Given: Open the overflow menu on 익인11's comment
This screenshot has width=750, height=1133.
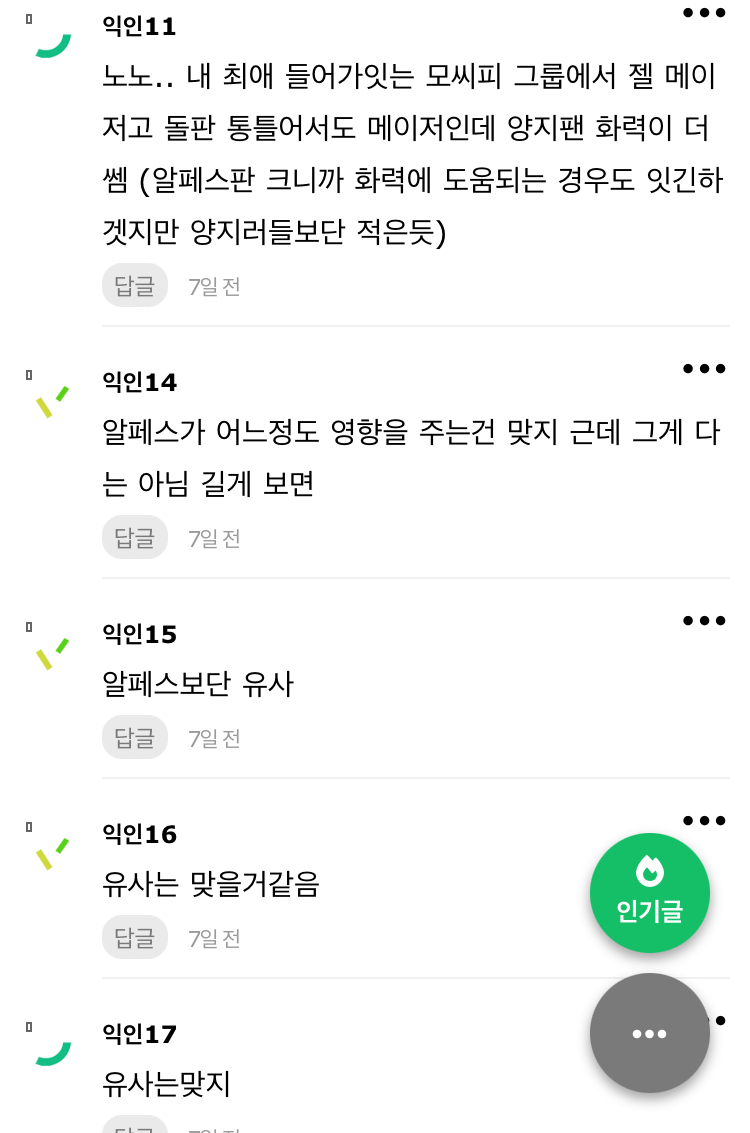Looking at the screenshot, I should tap(704, 13).
